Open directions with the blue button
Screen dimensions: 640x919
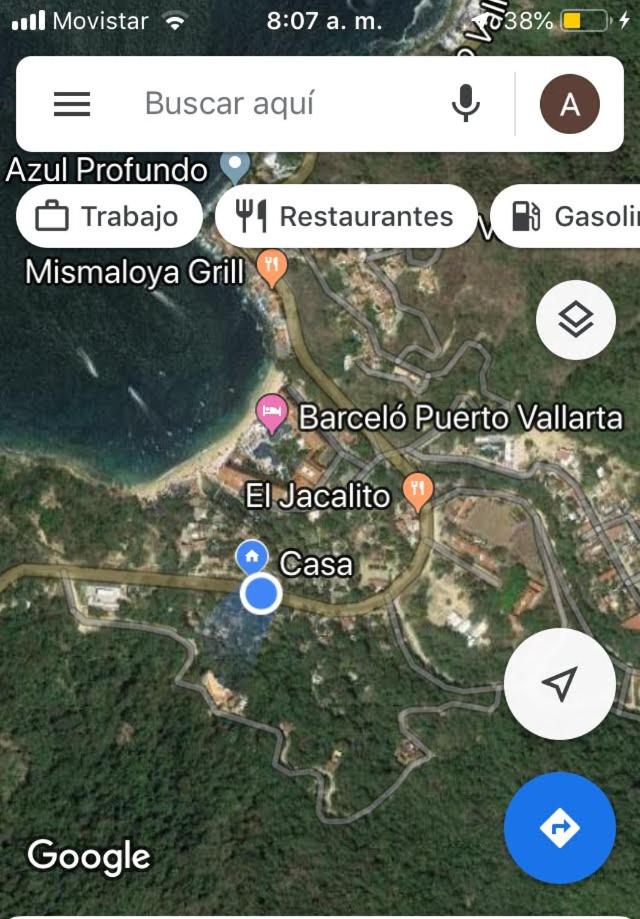tap(559, 827)
